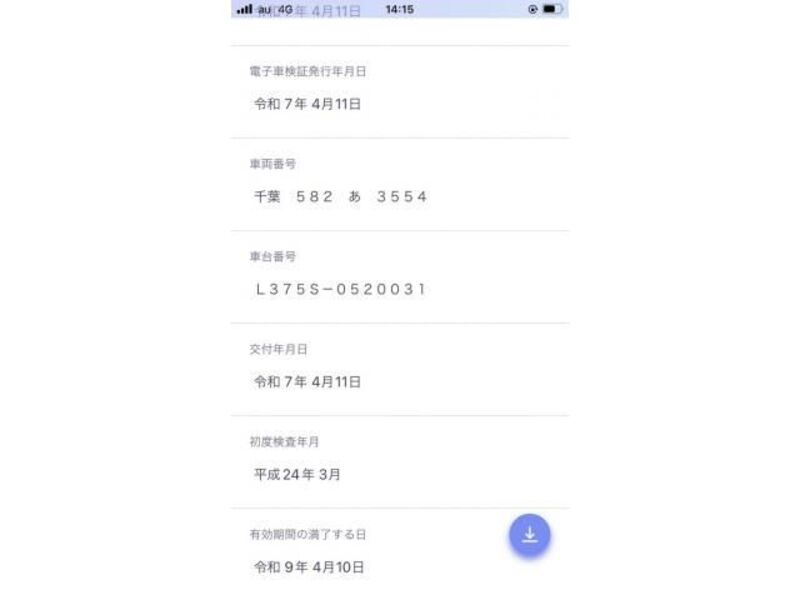Tap the download floating button
This screenshot has height=600, width=800.
click(x=529, y=535)
